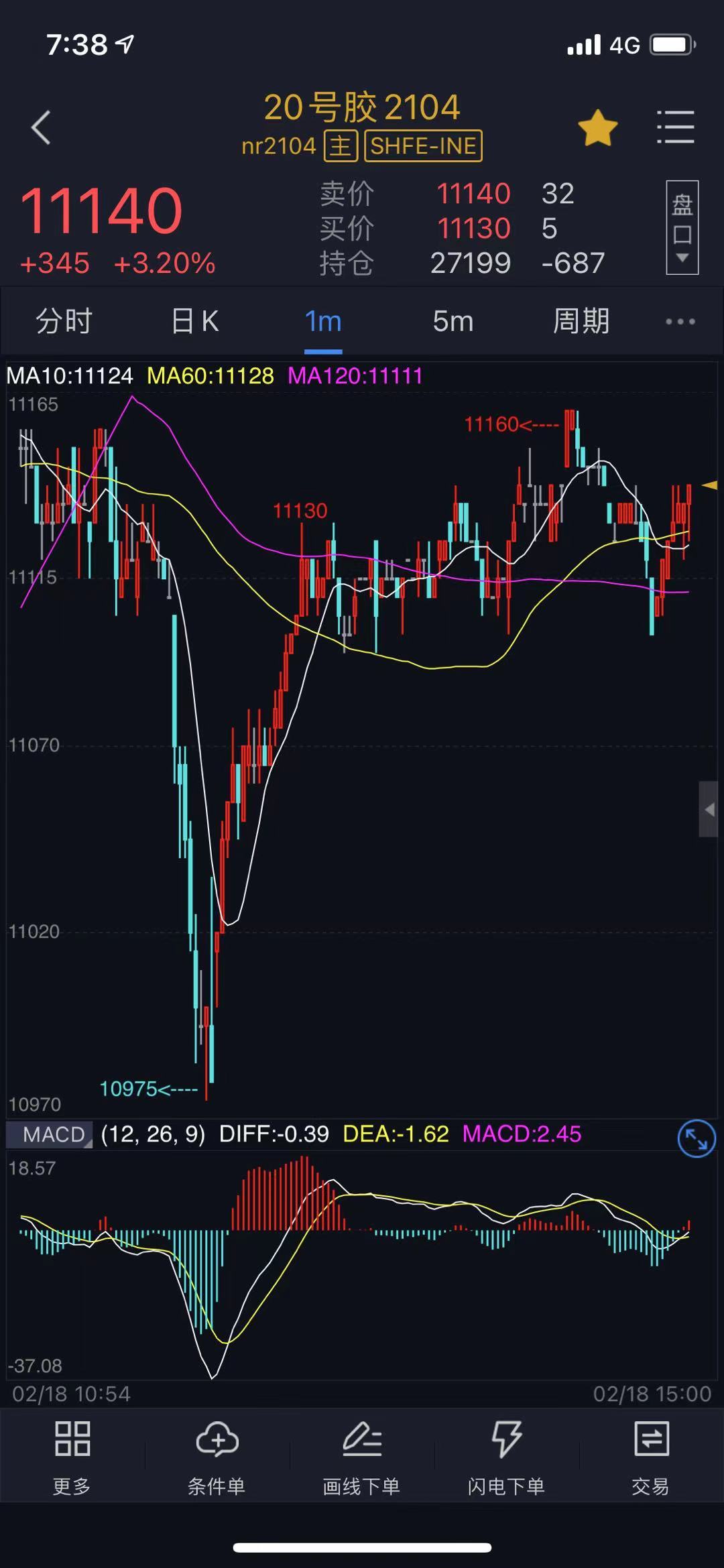
Task: Toggle the favorite star for 20号胶2104
Action: [597, 127]
